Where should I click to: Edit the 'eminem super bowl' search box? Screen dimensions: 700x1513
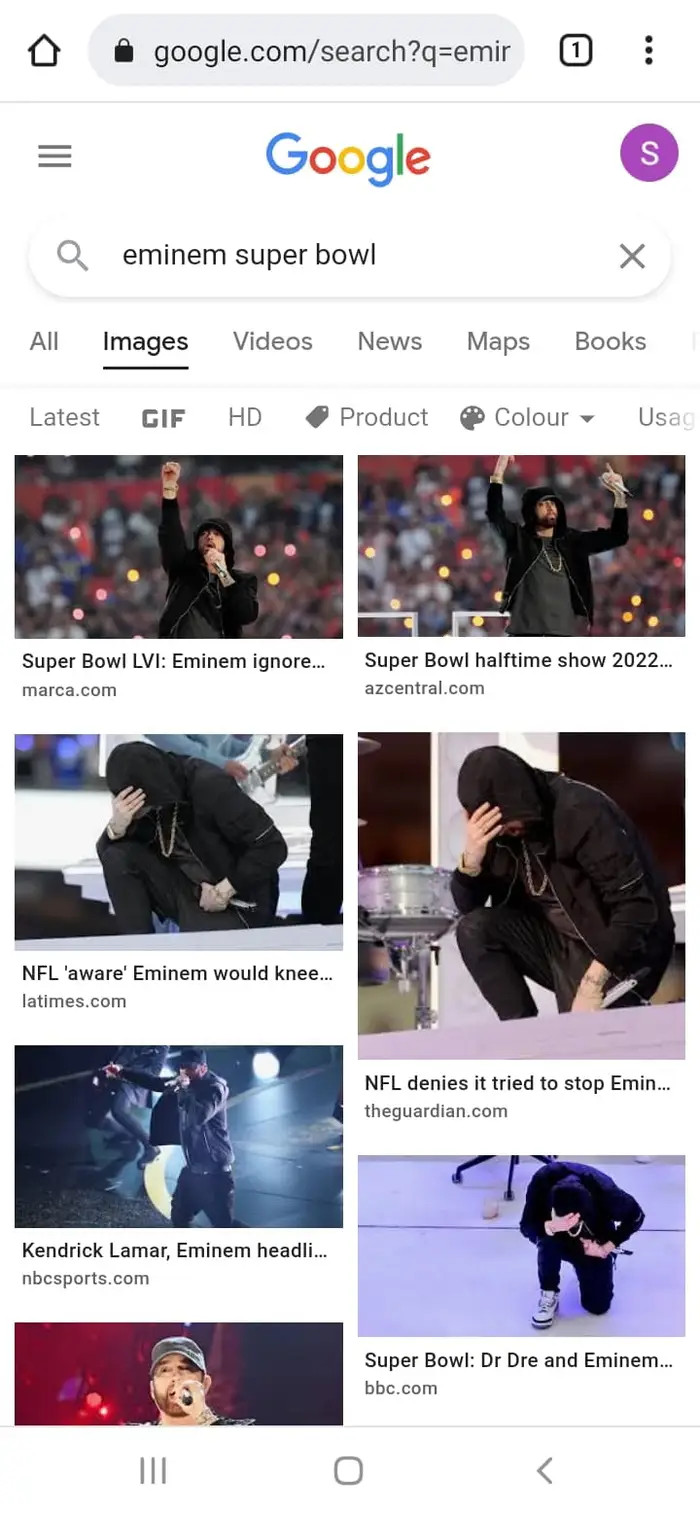tap(330, 255)
